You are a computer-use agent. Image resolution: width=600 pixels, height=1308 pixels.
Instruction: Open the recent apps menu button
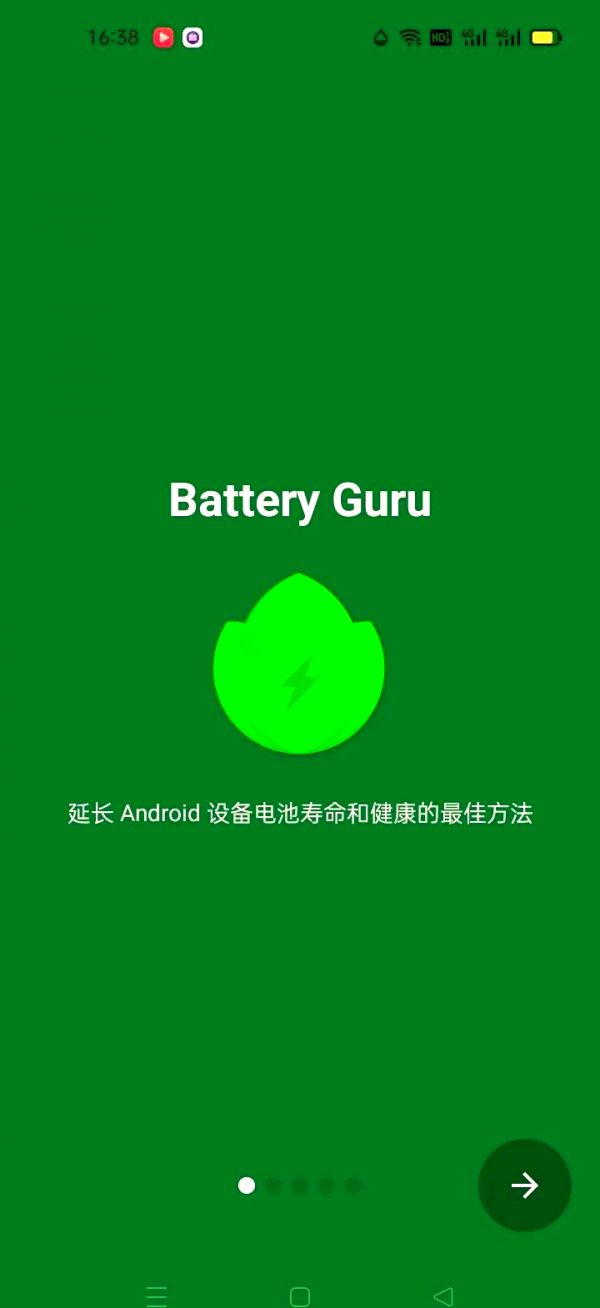tap(156, 1296)
